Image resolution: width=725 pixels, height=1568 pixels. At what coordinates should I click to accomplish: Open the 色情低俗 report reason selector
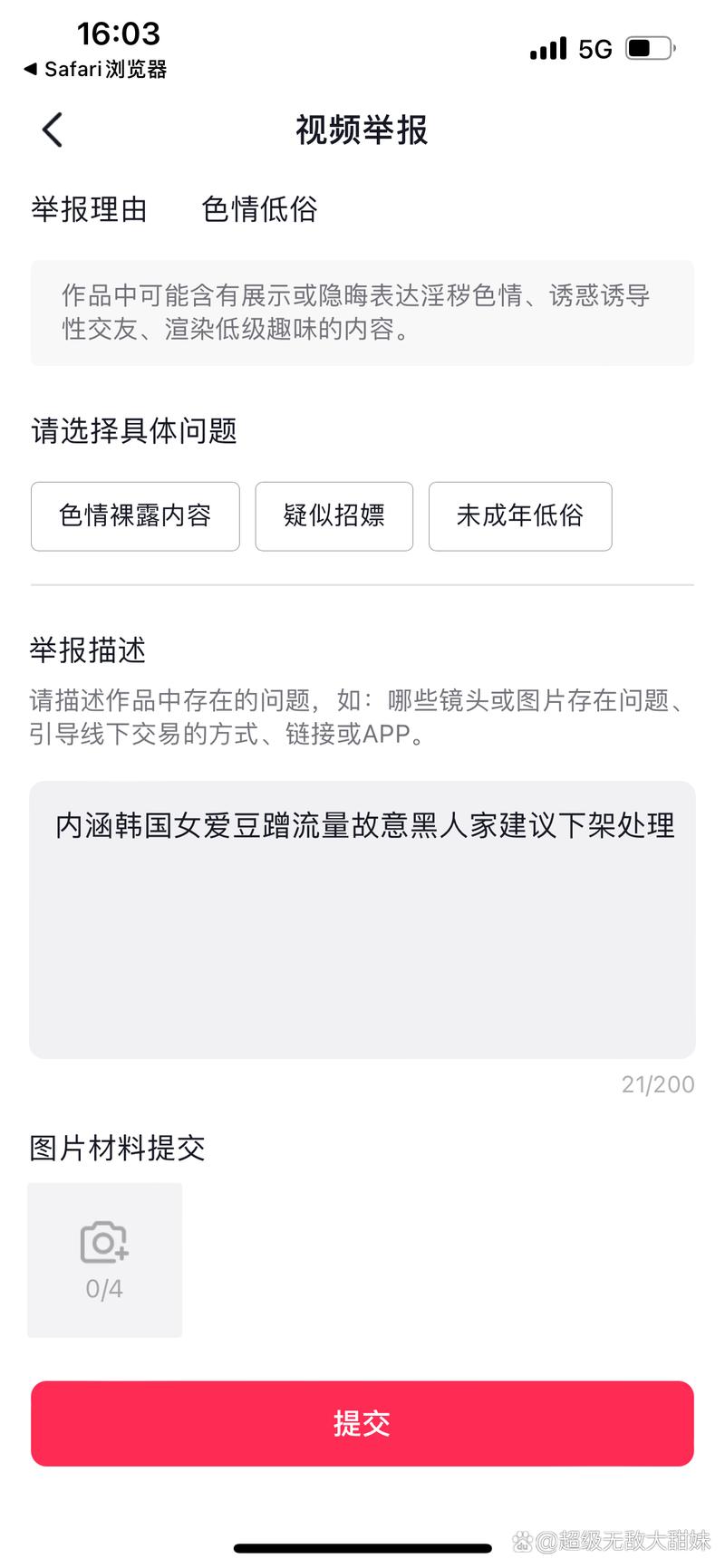(260, 209)
